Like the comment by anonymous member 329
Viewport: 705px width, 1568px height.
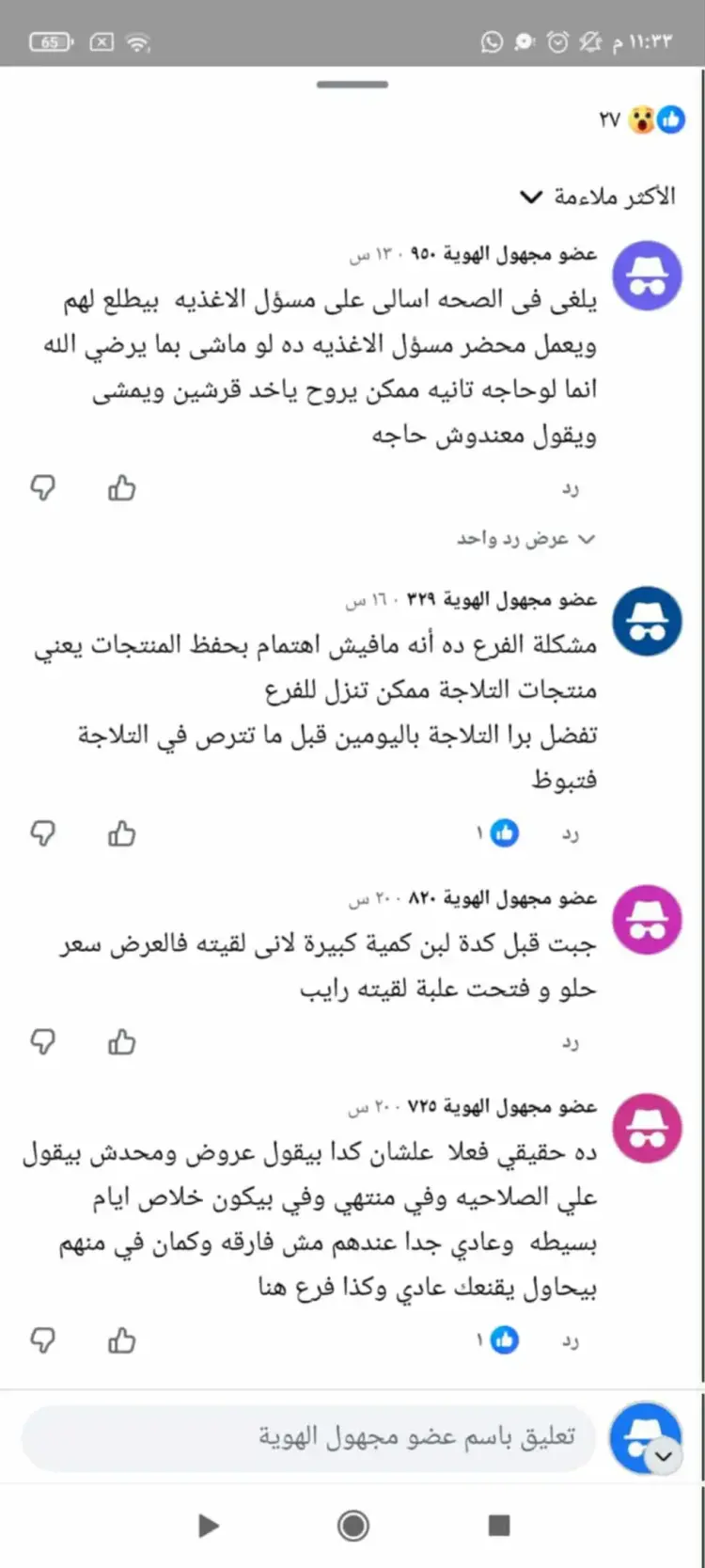pyautogui.click(x=121, y=833)
